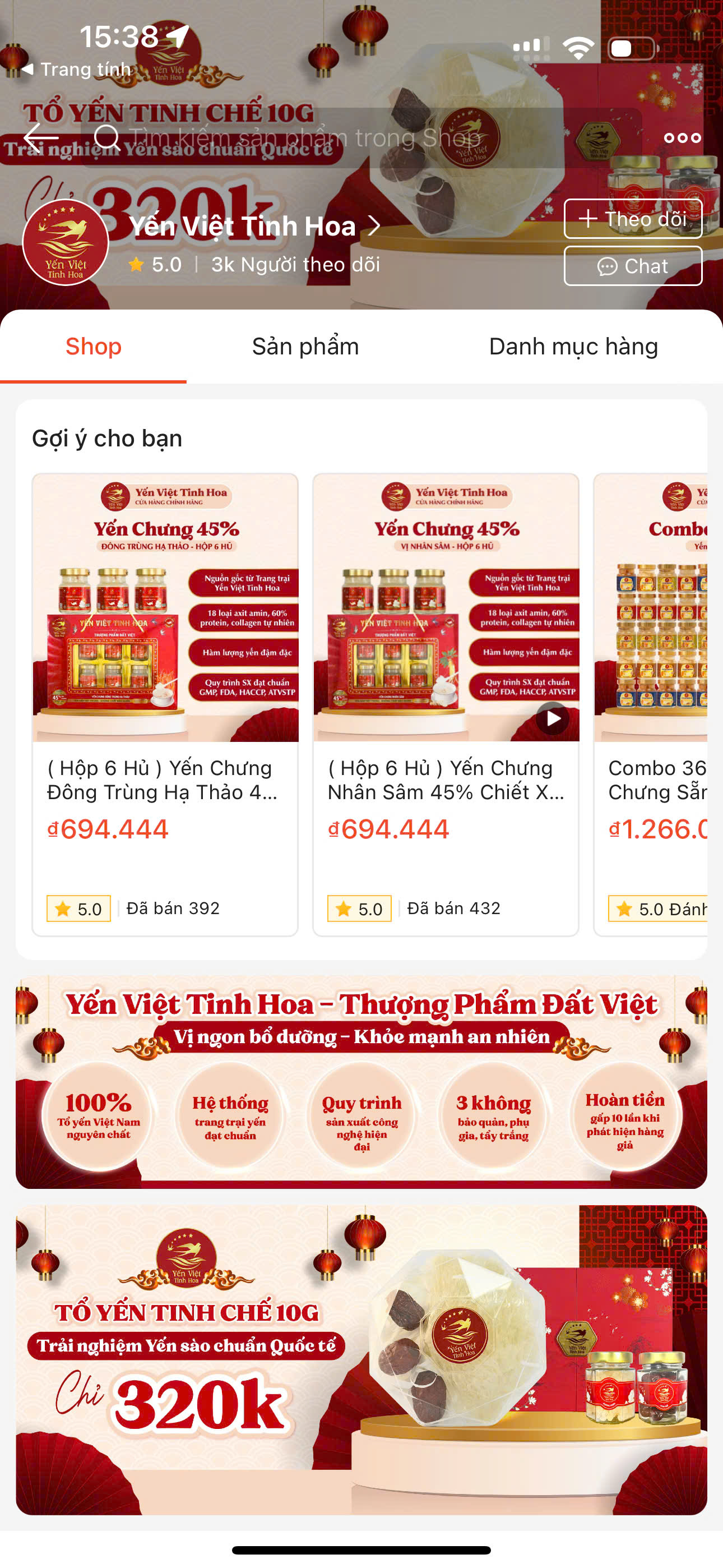Switch to the Sản phẩm tab

tap(305, 347)
